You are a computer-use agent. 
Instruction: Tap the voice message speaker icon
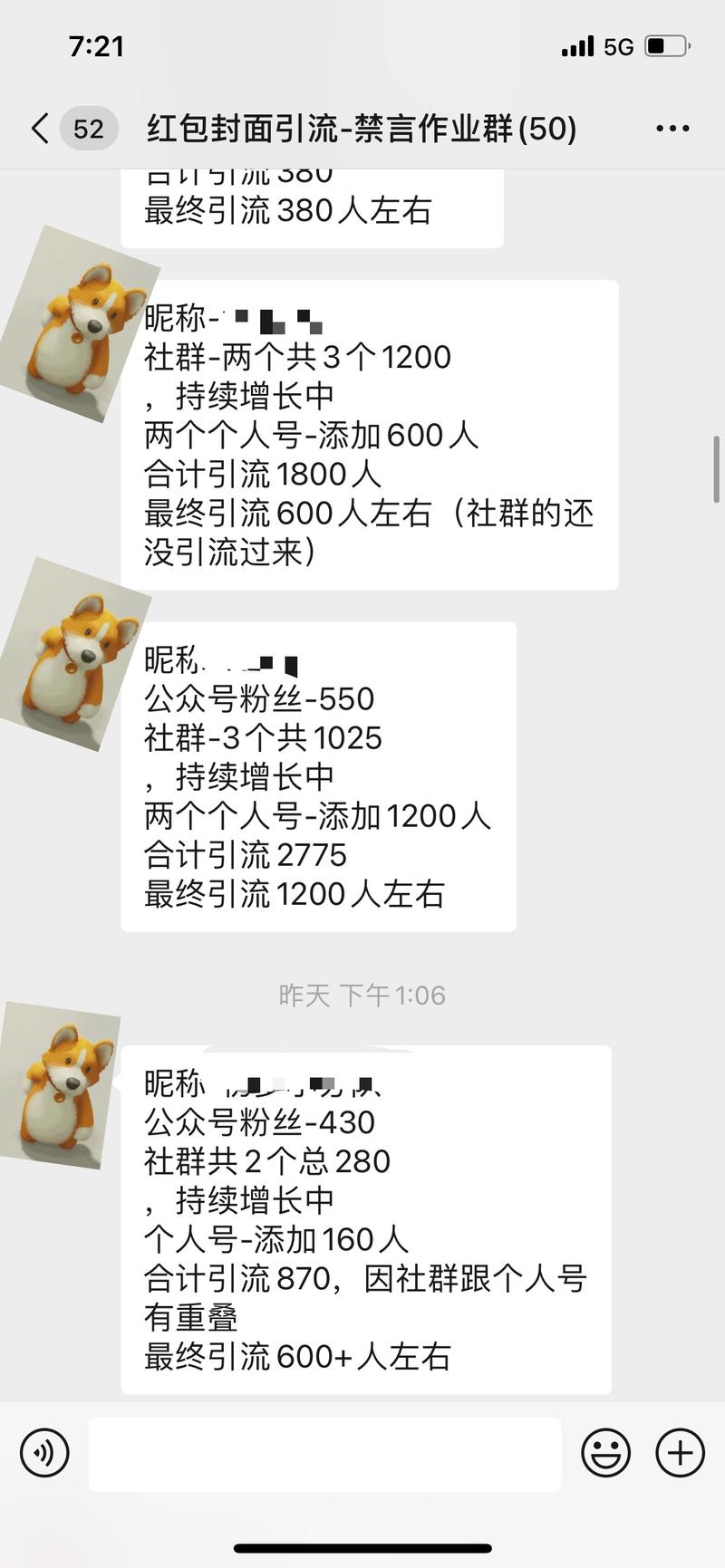coord(43,1452)
